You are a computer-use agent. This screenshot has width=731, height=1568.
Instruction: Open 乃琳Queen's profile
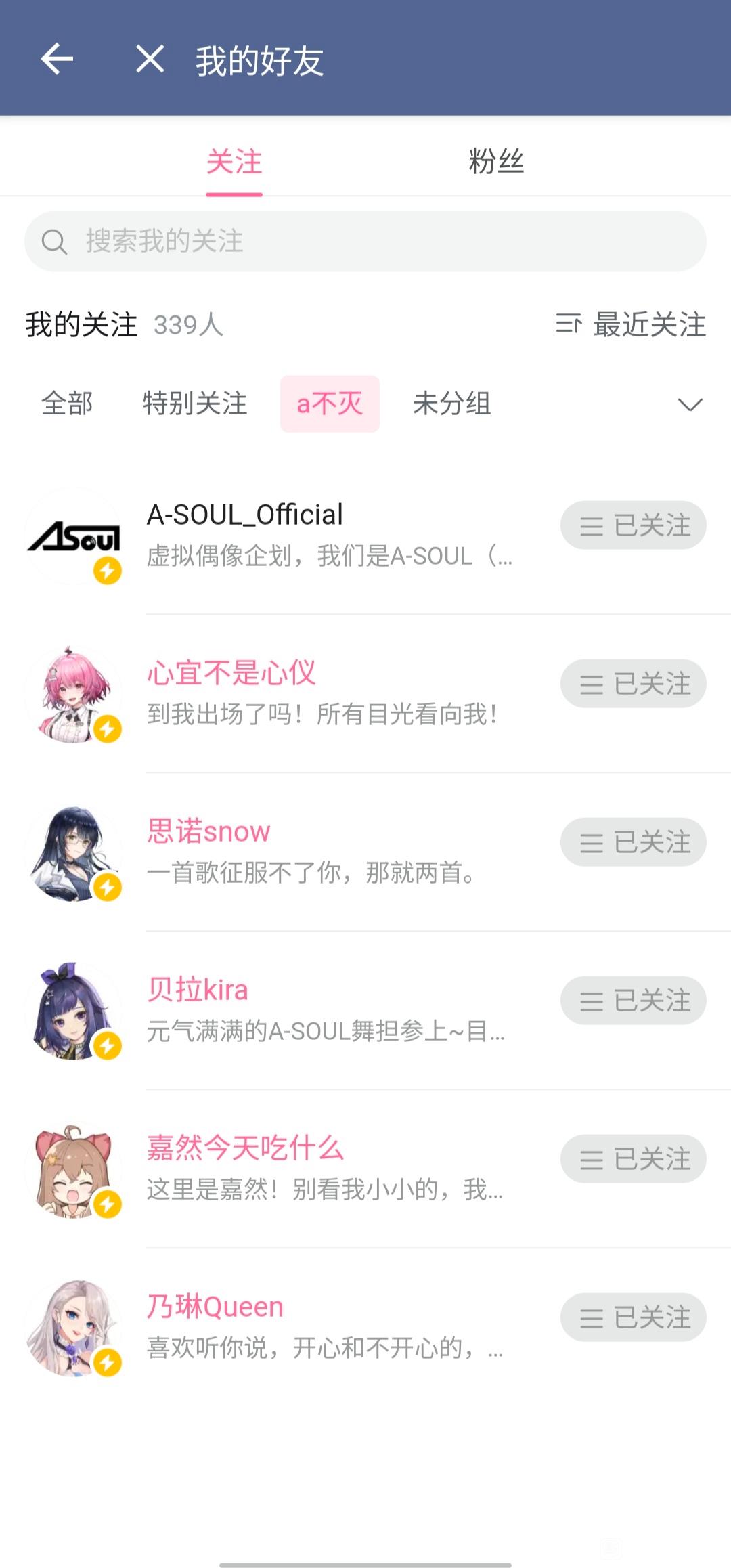(215, 1307)
